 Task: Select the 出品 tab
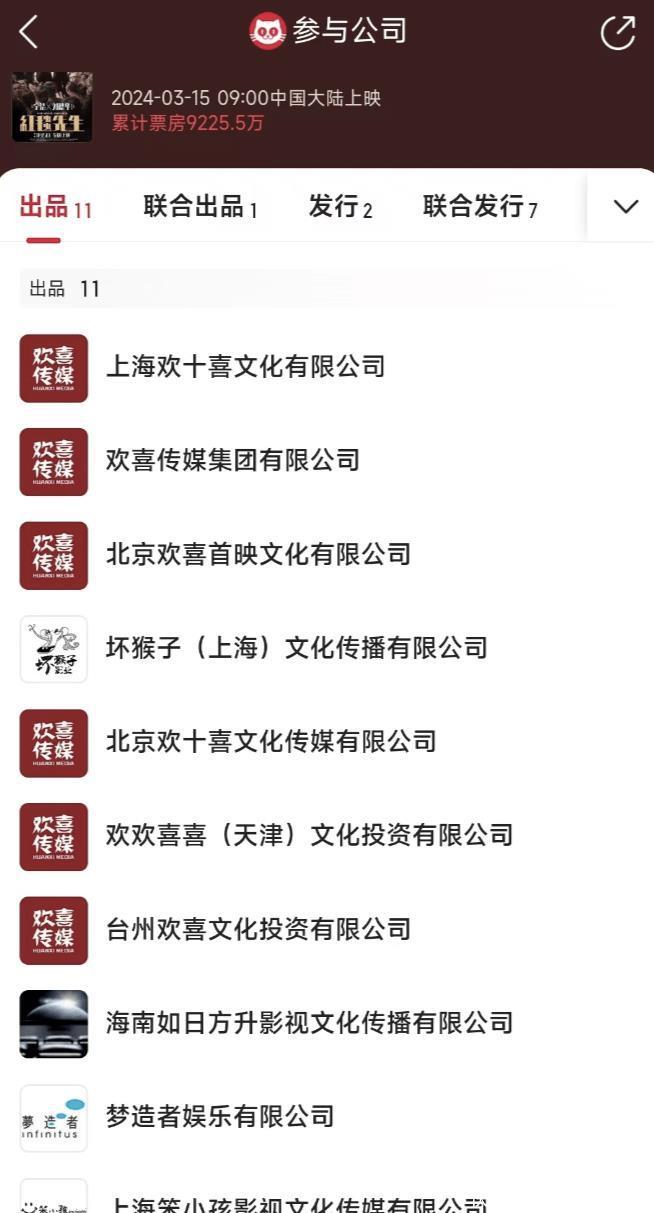coord(55,208)
